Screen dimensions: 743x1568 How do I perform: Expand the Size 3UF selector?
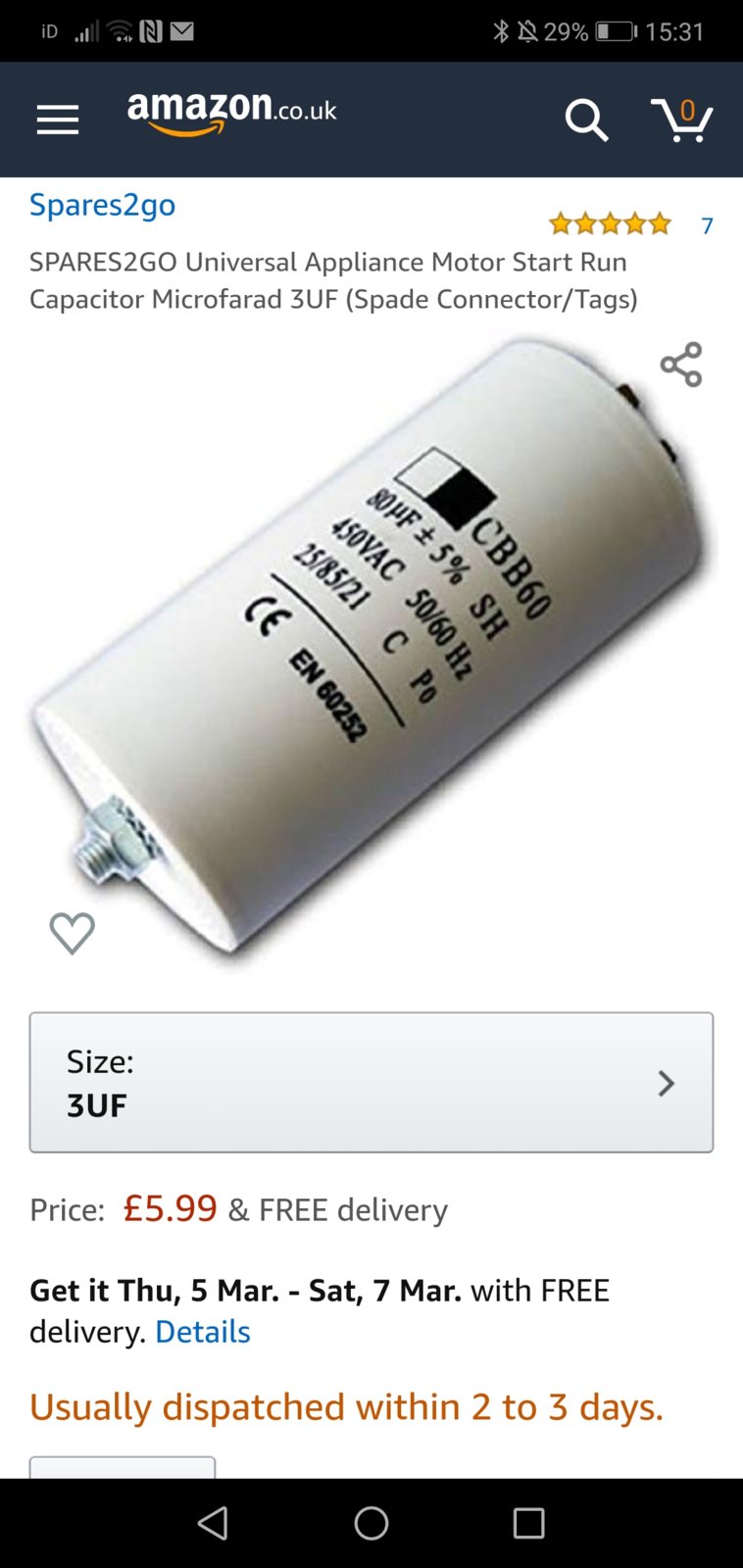pos(371,1082)
